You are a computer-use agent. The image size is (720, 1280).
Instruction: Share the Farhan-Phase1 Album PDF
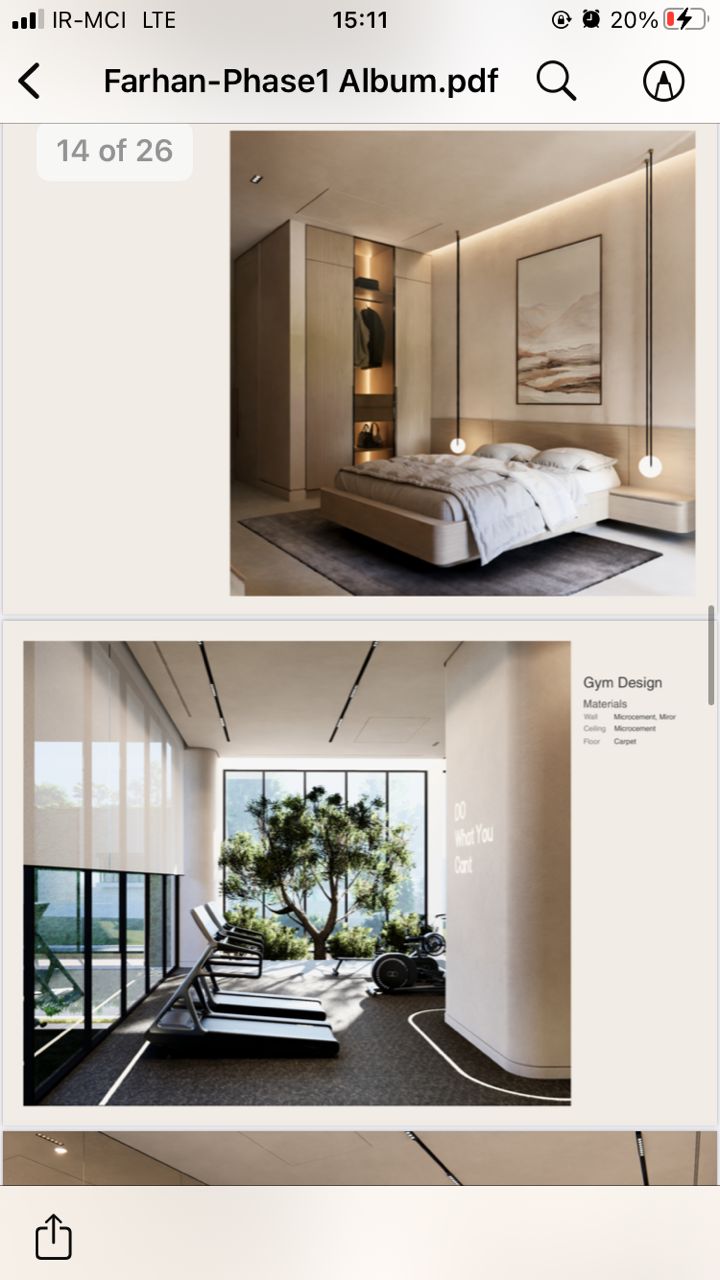pos(54,1237)
